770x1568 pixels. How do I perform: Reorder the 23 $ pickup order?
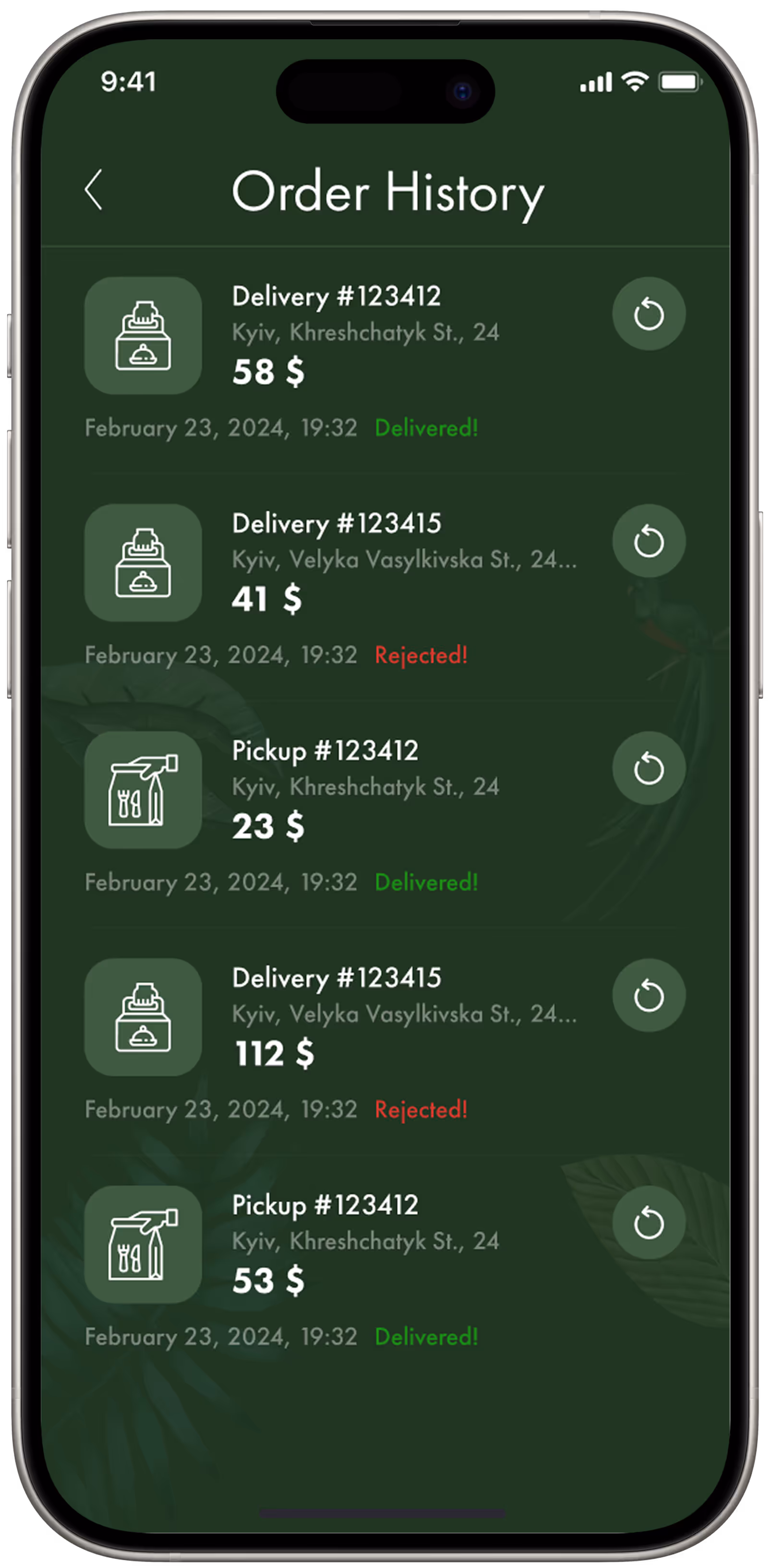[648, 768]
